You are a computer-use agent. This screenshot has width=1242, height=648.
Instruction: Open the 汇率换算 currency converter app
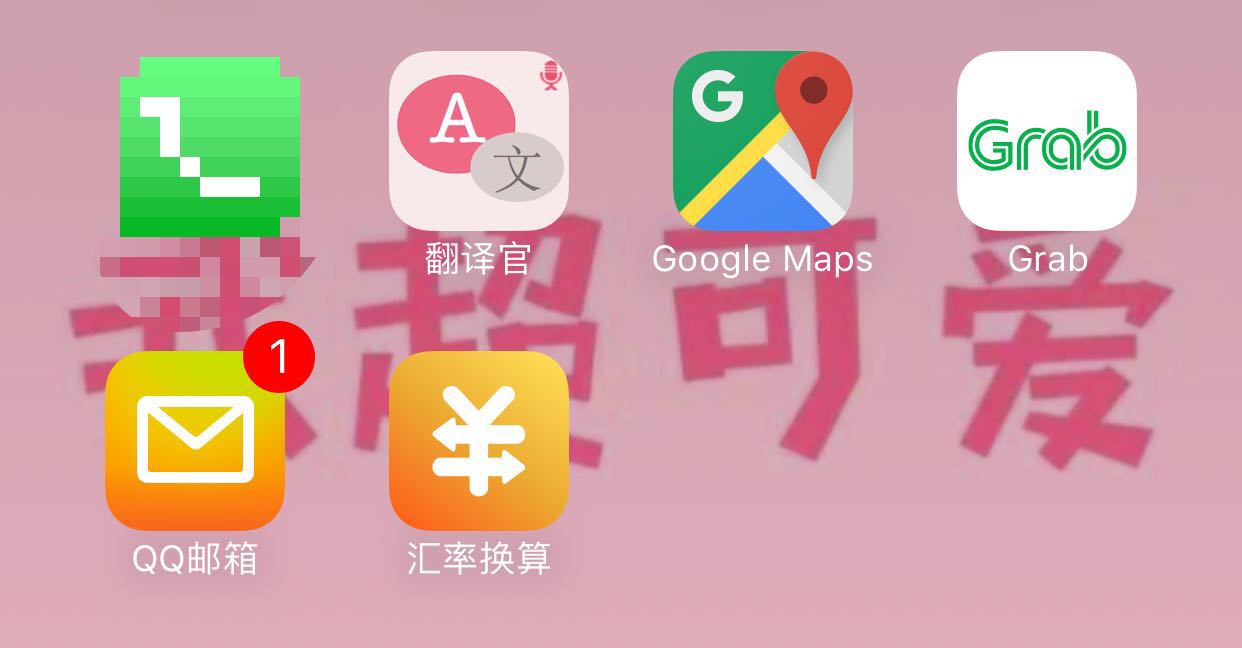[478, 440]
